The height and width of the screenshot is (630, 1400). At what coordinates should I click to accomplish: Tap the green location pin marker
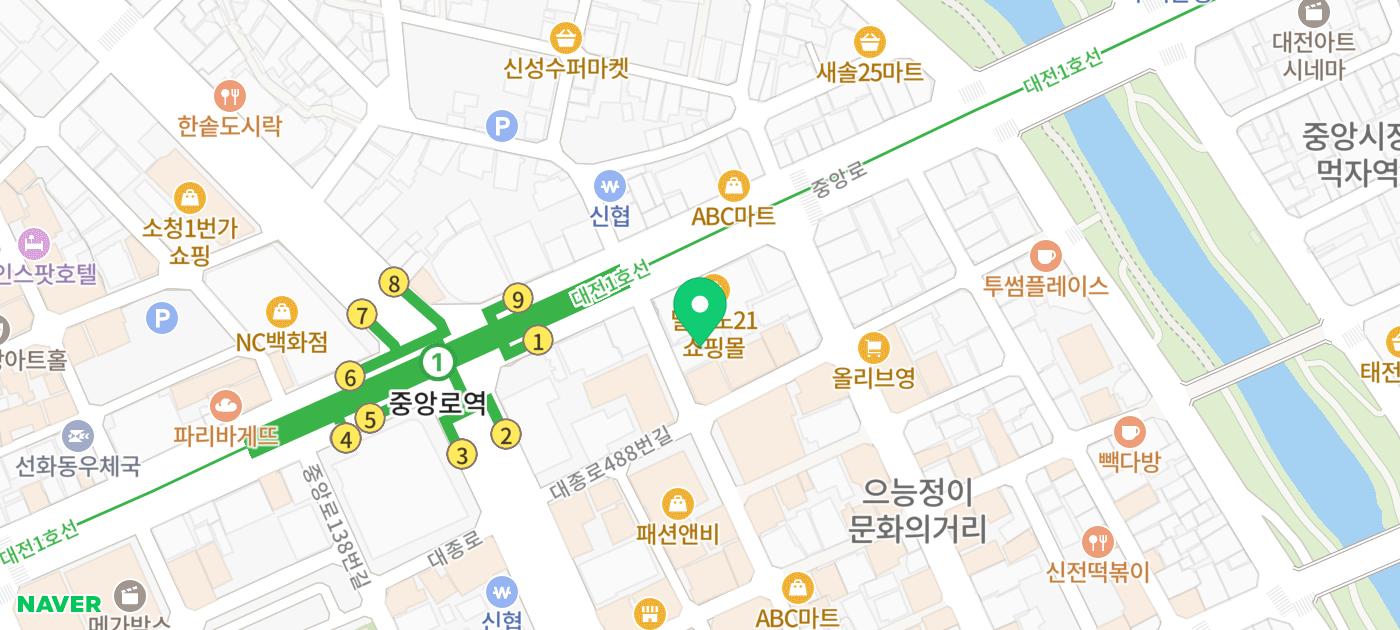pyautogui.click(x=700, y=305)
